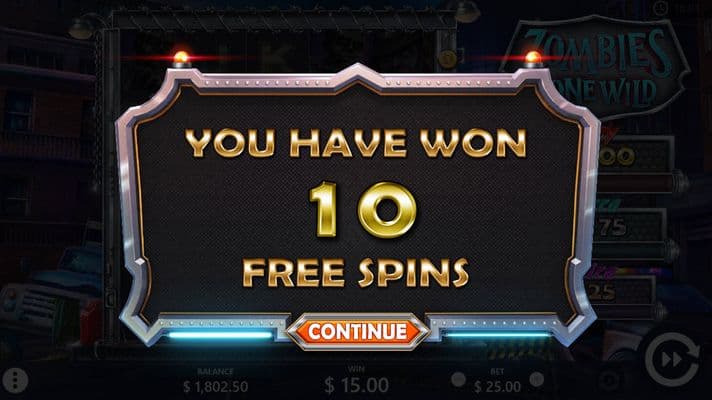Open the game menu dots icon
Viewport: 712px width, 400px height.
(14, 379)
